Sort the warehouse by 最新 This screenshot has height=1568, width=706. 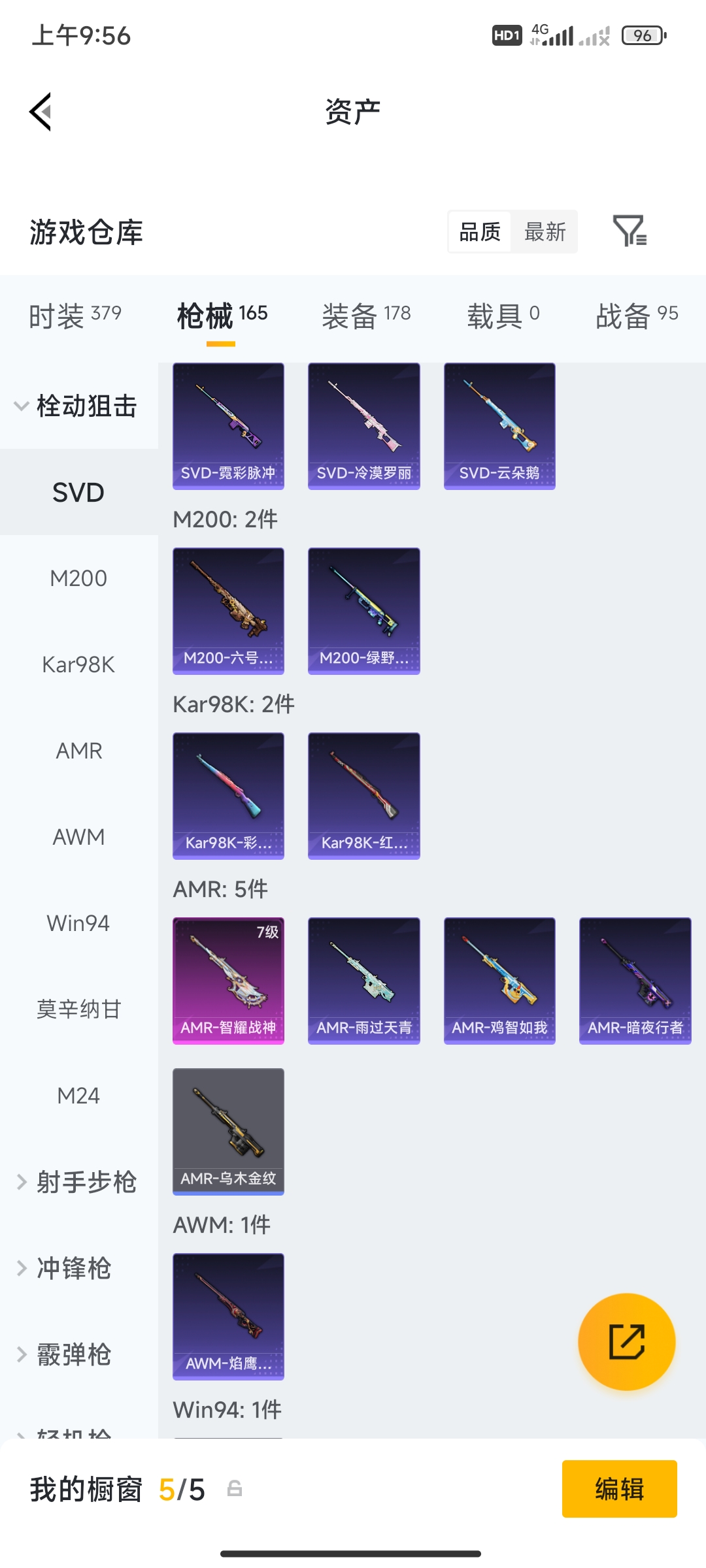pyautogui.click(x=545, y=232)
